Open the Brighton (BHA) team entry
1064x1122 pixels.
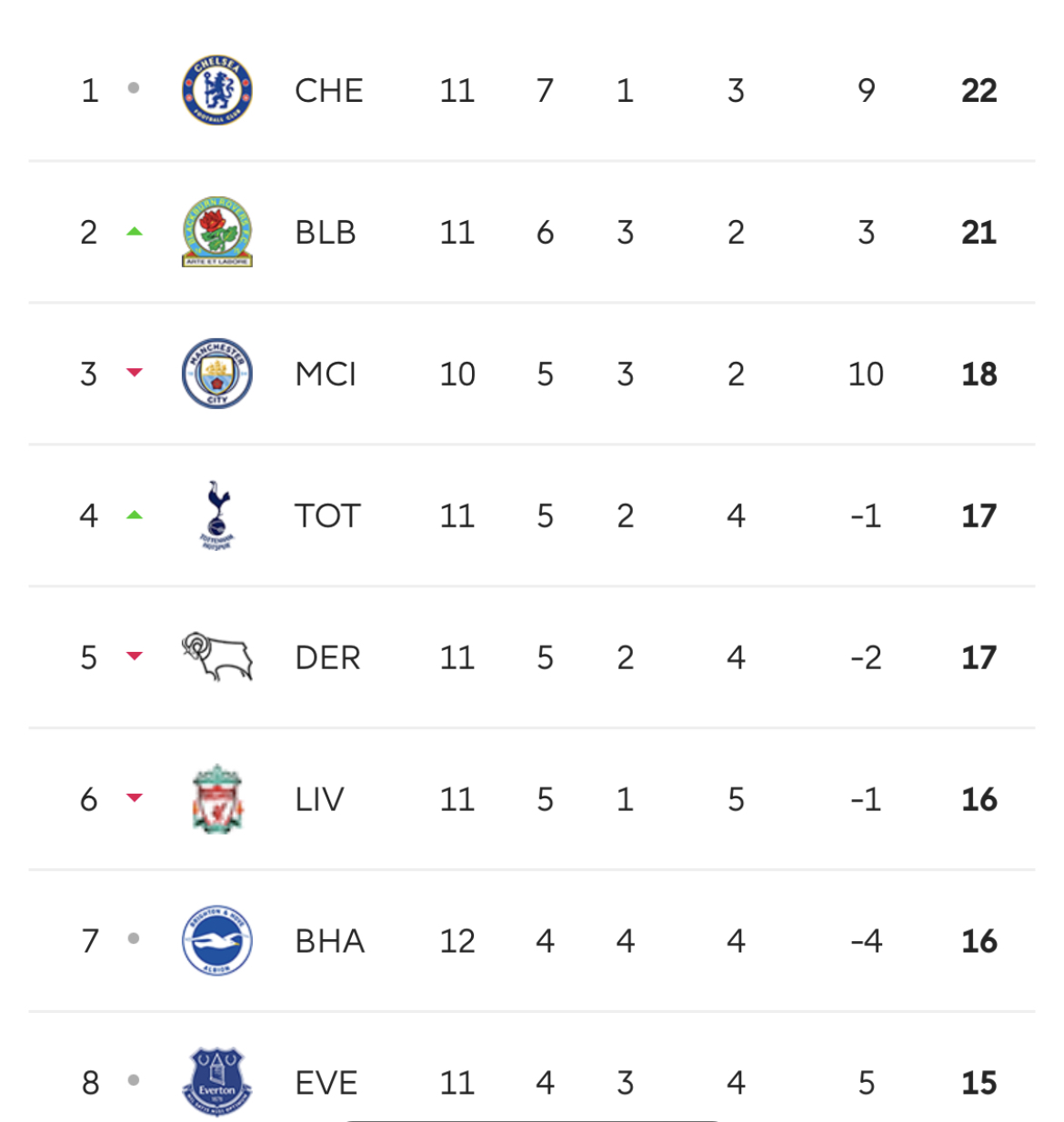tap(329, 942)
